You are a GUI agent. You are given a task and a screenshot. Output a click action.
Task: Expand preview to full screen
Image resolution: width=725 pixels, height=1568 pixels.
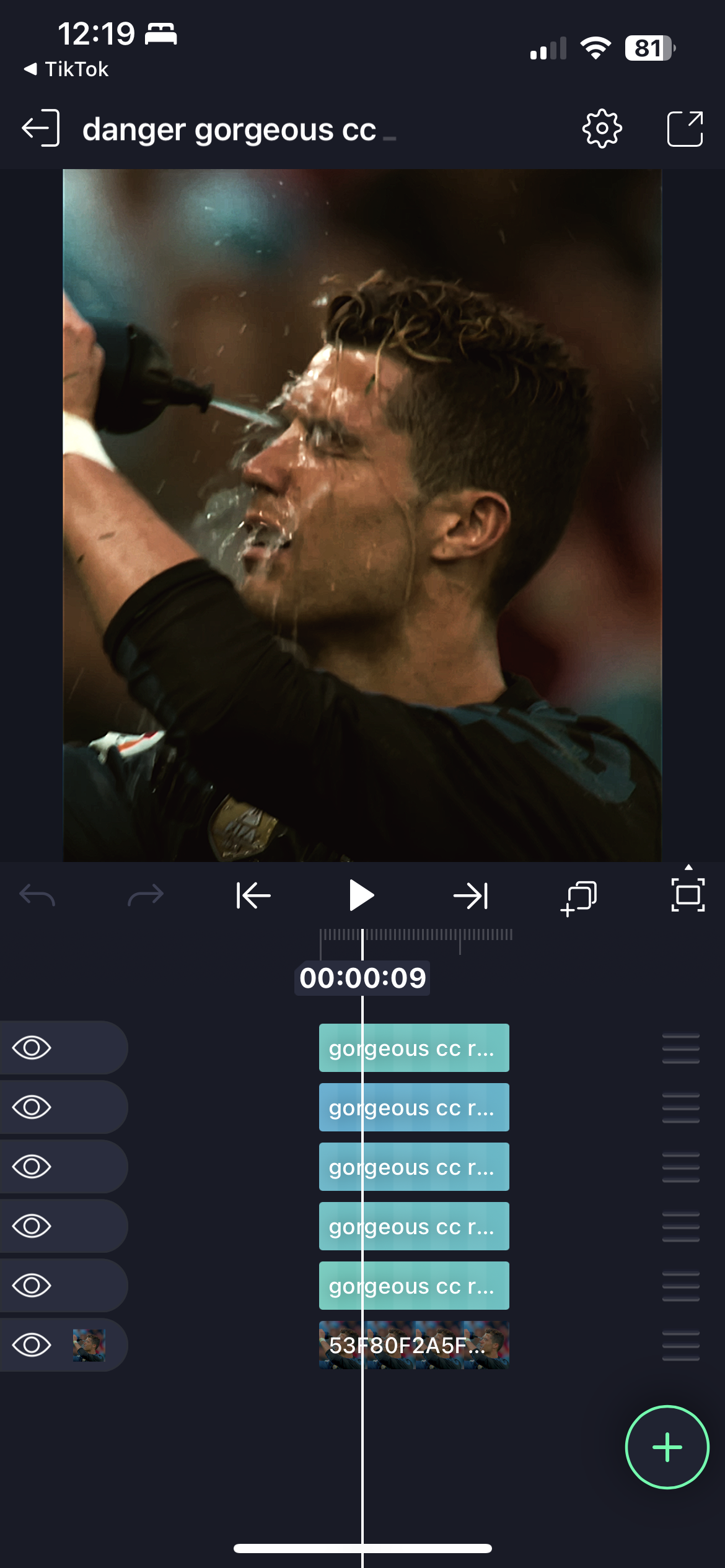[688, 895]
